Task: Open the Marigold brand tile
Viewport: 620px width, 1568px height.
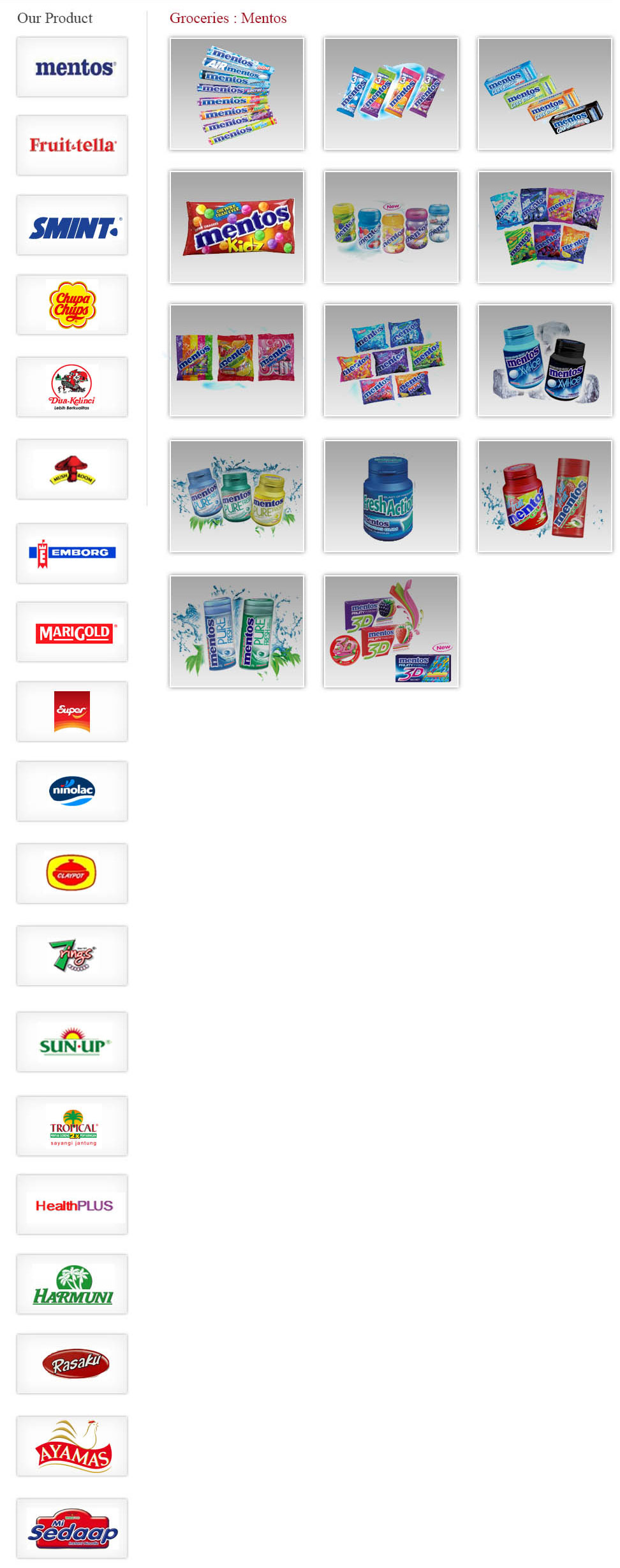Action: click(72, 632)
